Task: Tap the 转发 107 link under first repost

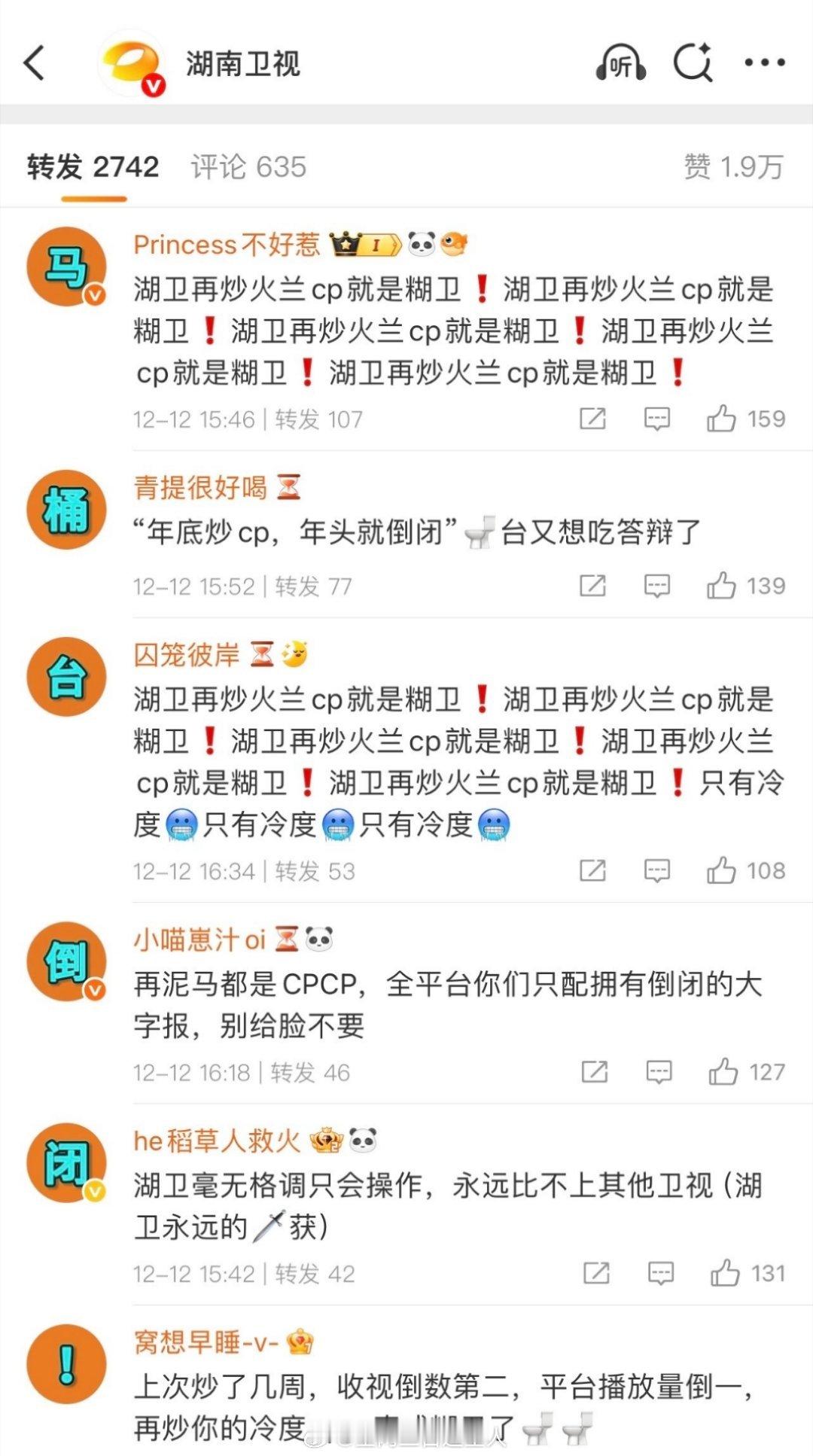Action: pyautogui.click(x=316, y=419)
